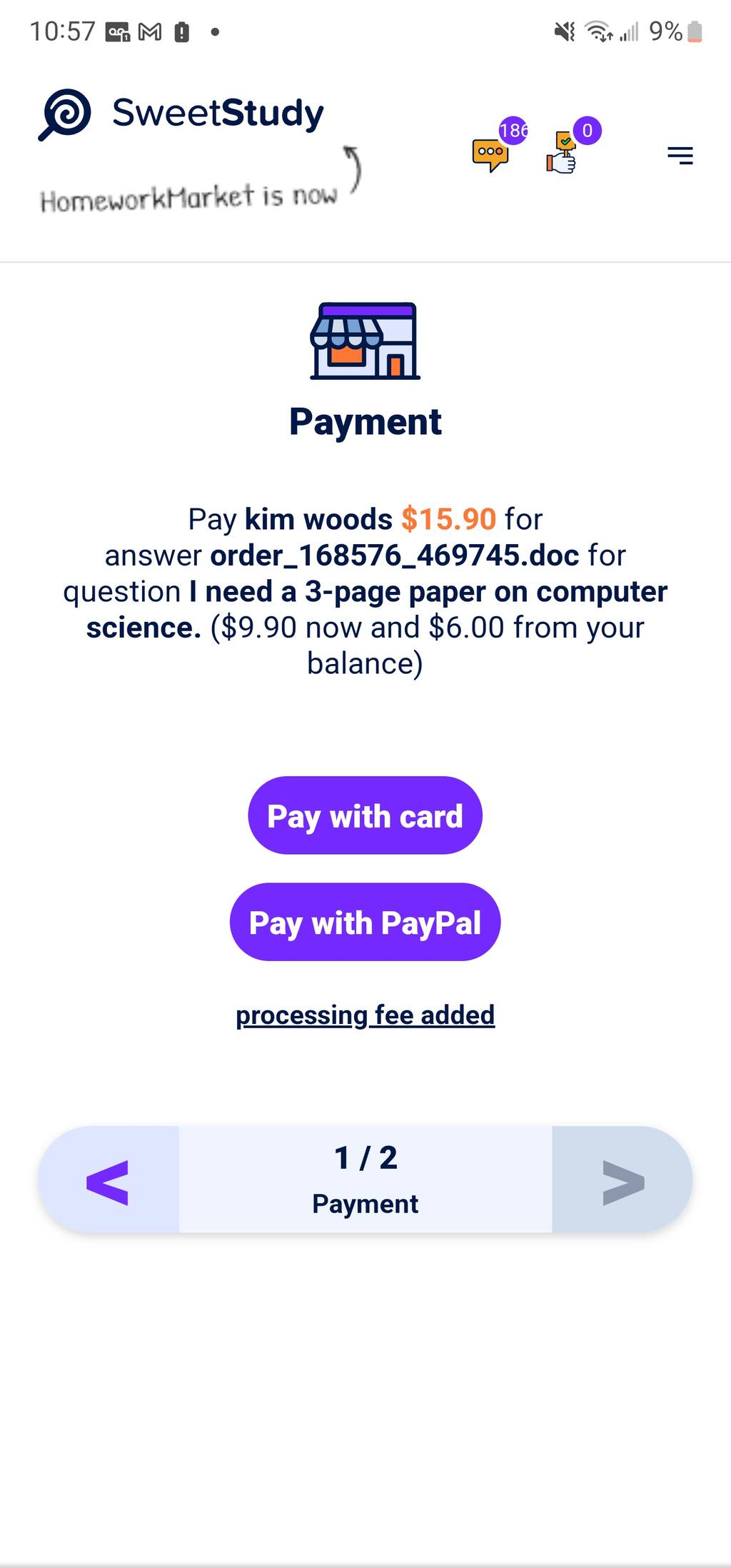731x1568 pixels.
Task: Go back with the left arrow stepper
Action: coord(109,1180)
